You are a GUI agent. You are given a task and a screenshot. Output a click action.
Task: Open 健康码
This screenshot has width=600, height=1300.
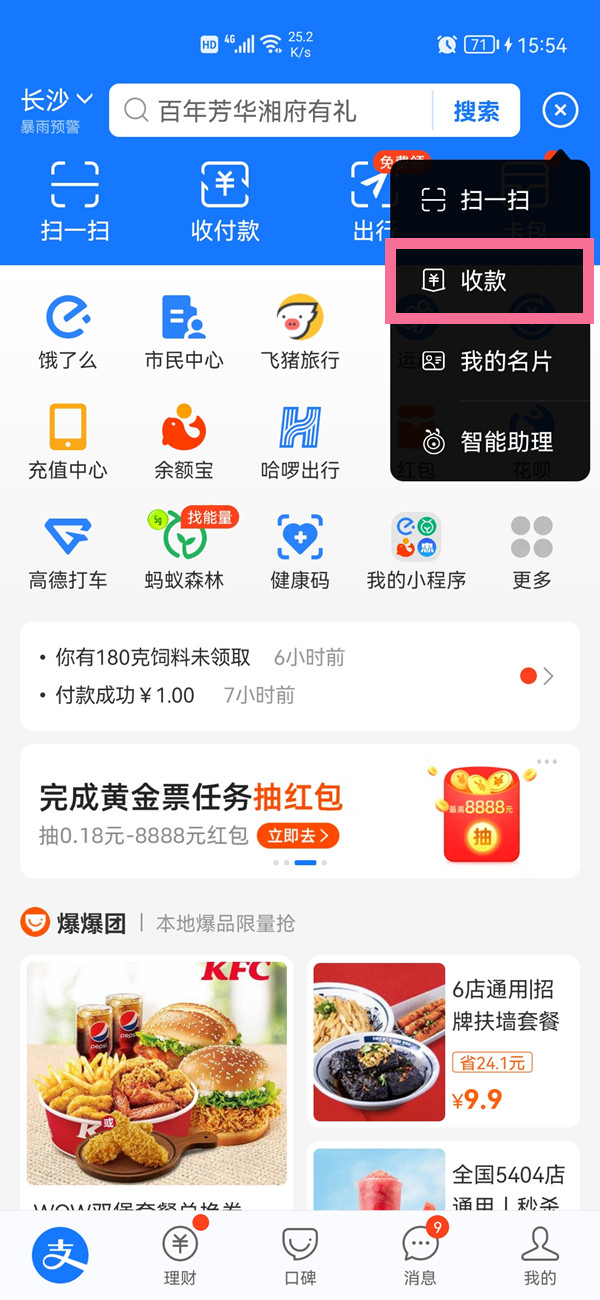tap(299, 552)
